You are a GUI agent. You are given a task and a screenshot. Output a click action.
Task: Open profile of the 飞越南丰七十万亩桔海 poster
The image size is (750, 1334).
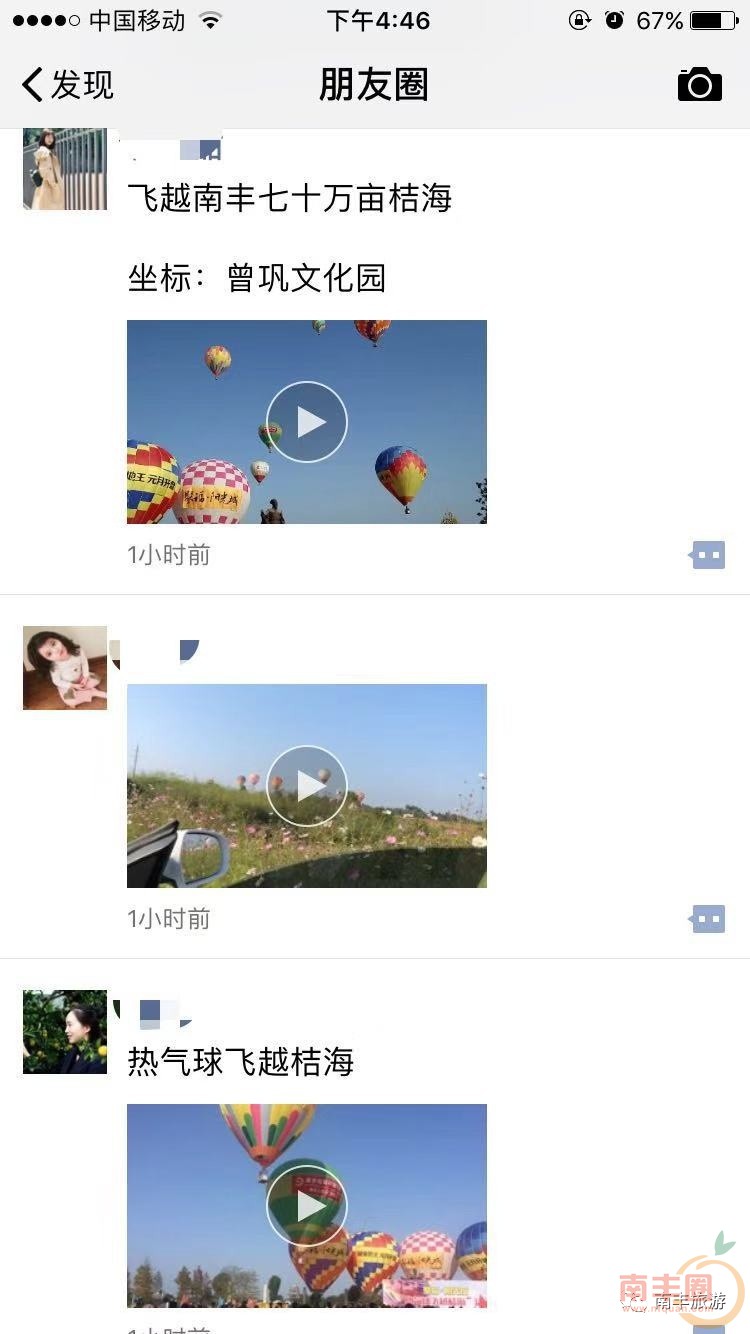click(65, 169)
